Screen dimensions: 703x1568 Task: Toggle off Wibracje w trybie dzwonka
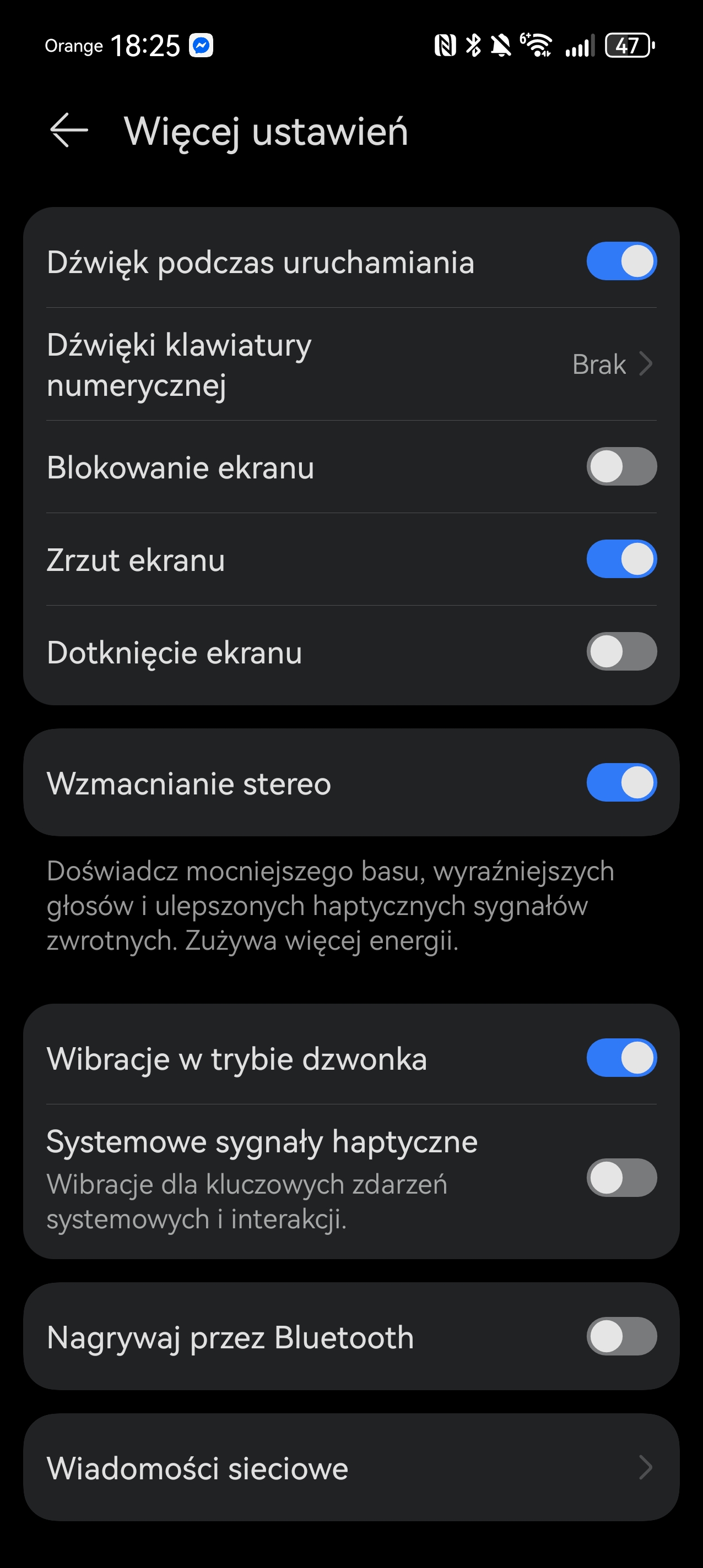[x=621, y=1058]
